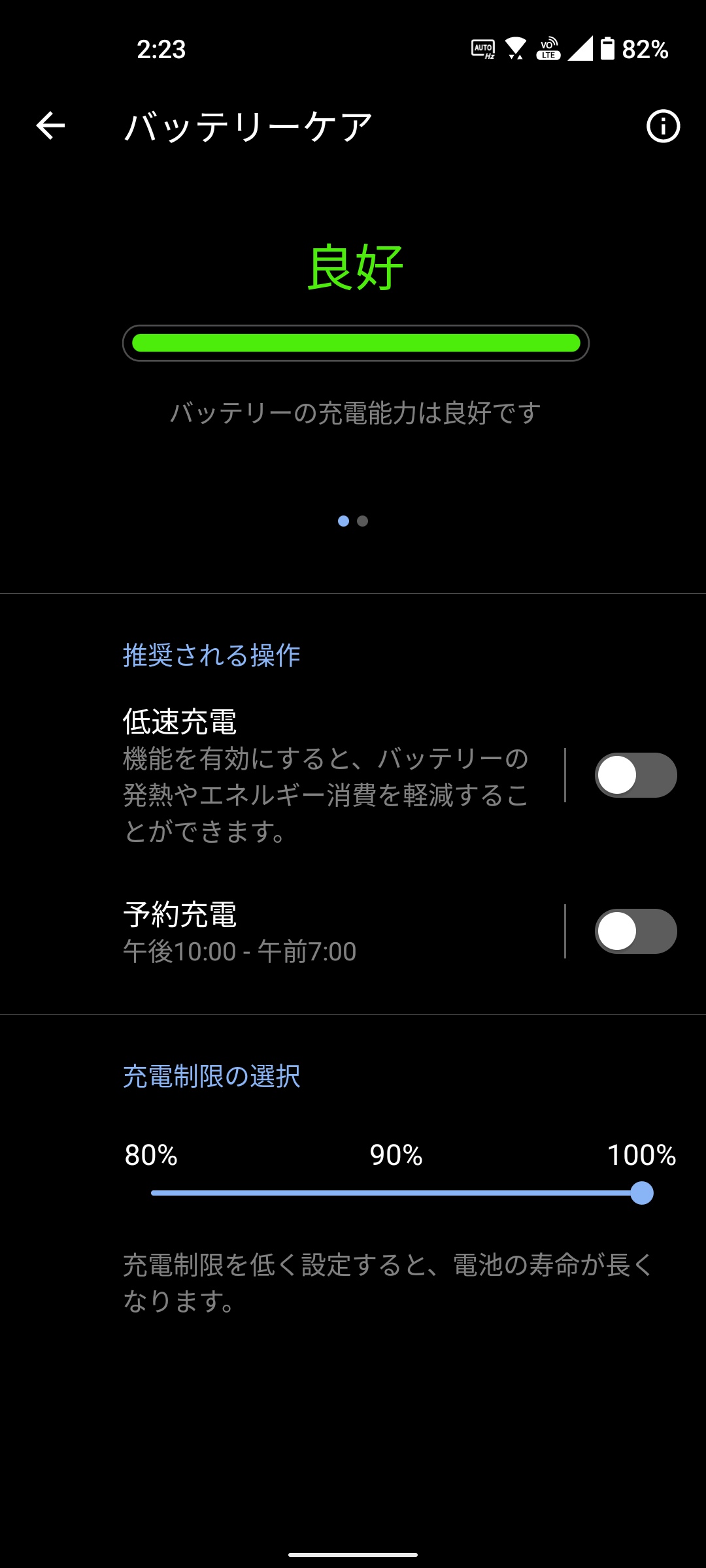The height and width of the screenshot is (1568, 706).
Task: Open 低速充電 settings row
Action: pos(327,776)
